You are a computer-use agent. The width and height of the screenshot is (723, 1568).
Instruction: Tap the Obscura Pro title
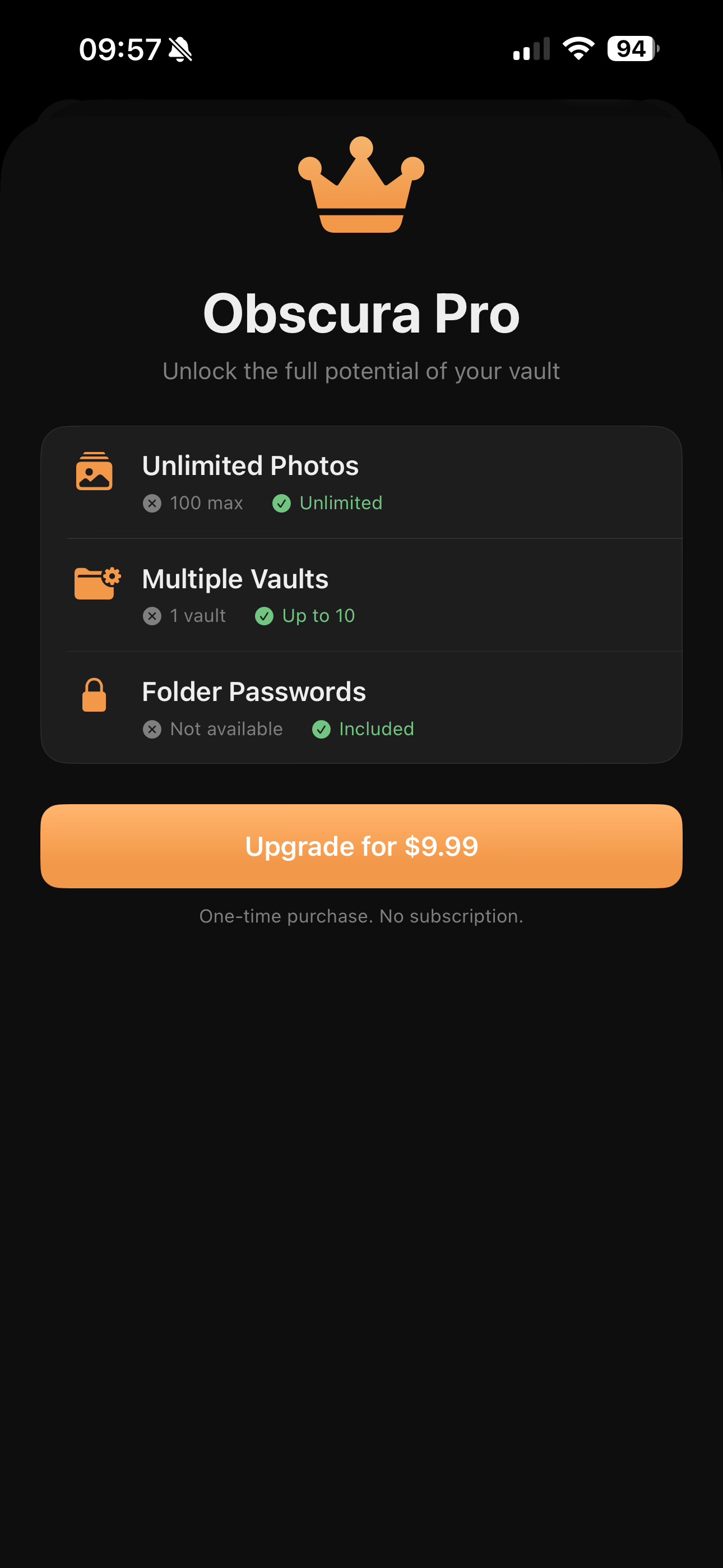tap(361, 313)
